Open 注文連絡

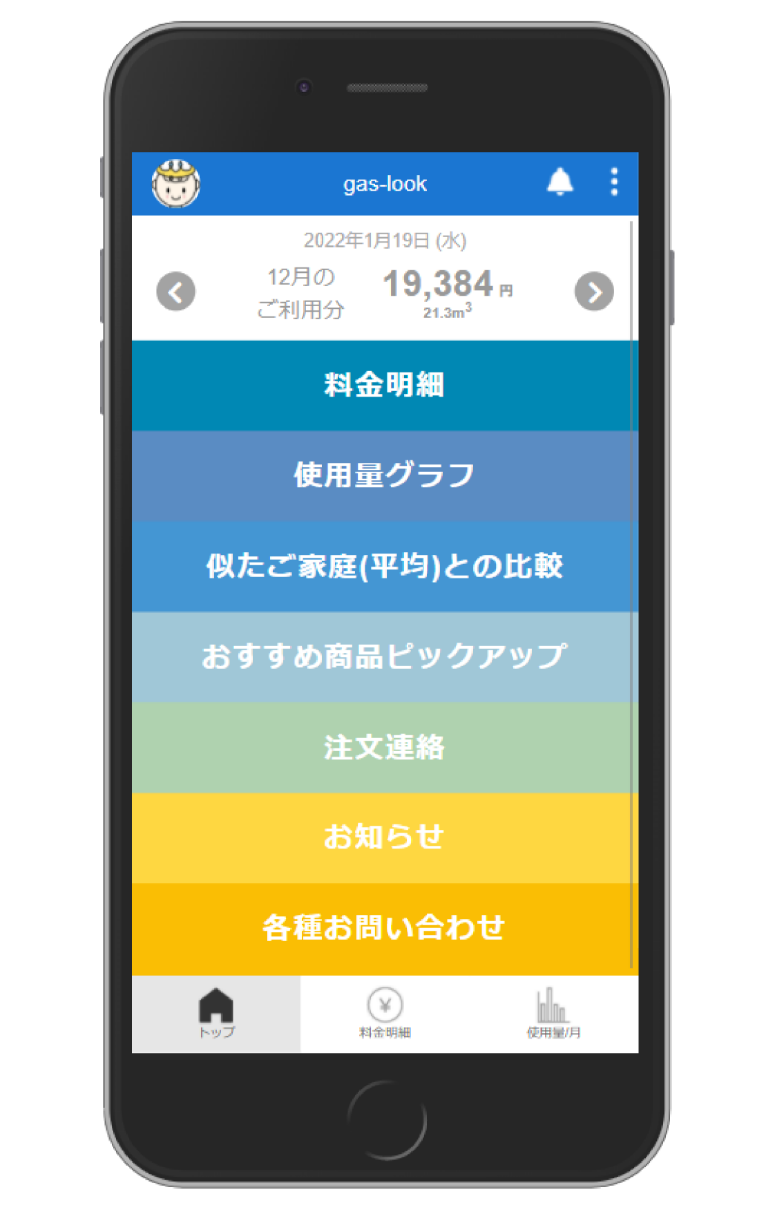click(x=384, y=747)
